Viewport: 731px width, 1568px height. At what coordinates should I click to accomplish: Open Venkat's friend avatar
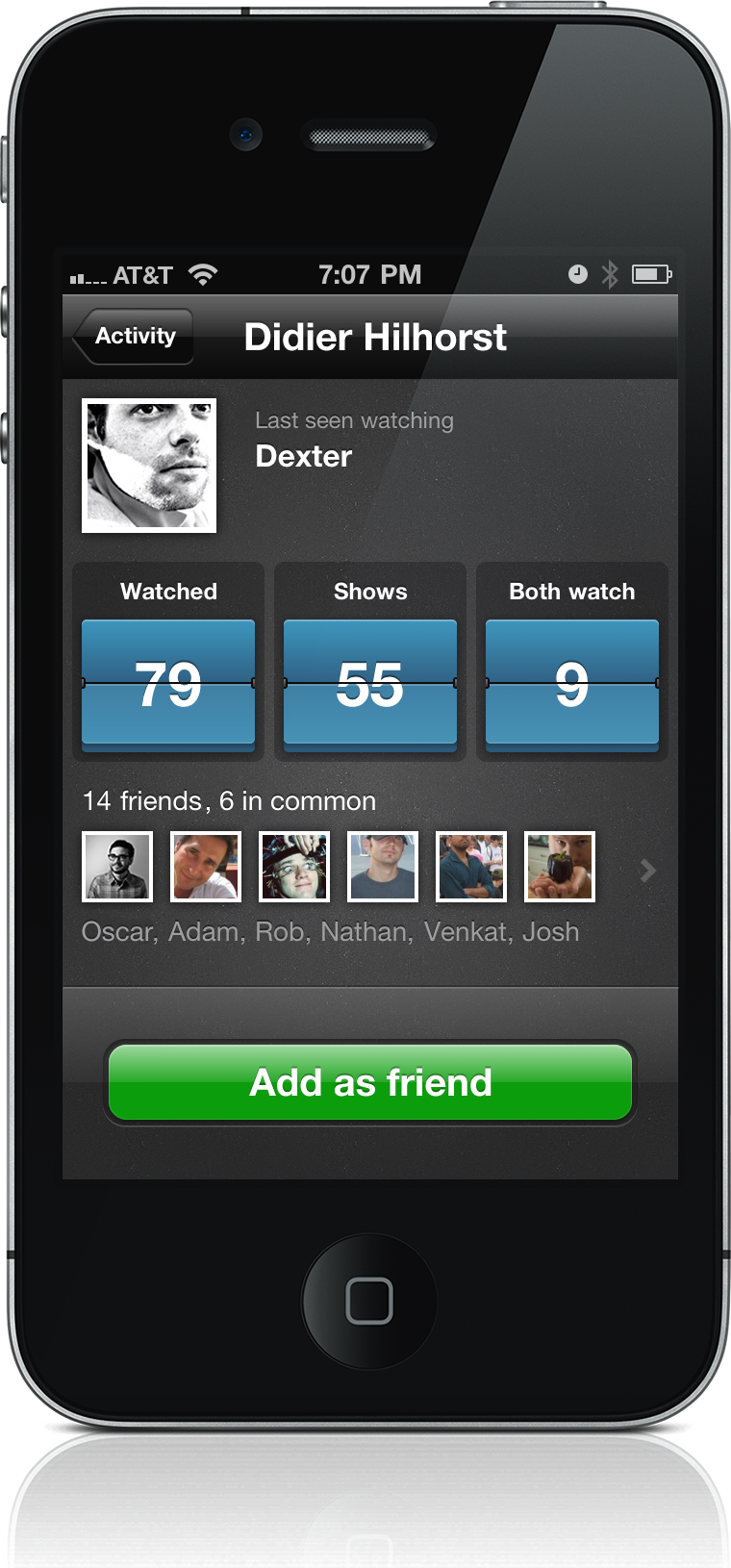click(x=471, y=867)
